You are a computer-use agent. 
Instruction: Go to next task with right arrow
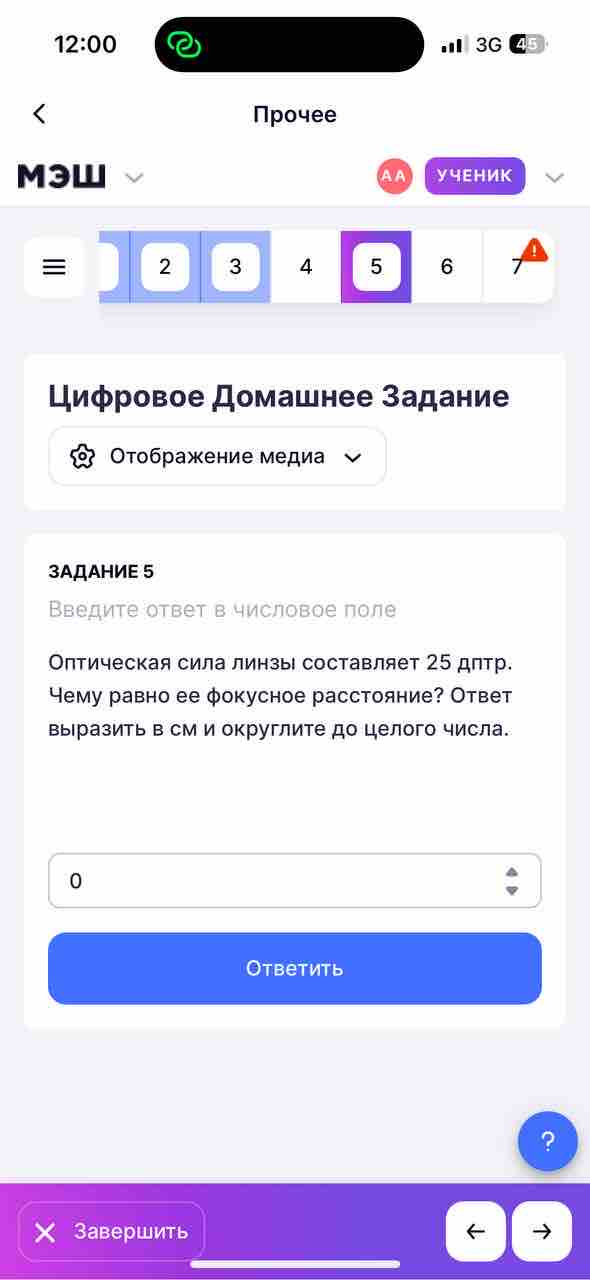542,1231
